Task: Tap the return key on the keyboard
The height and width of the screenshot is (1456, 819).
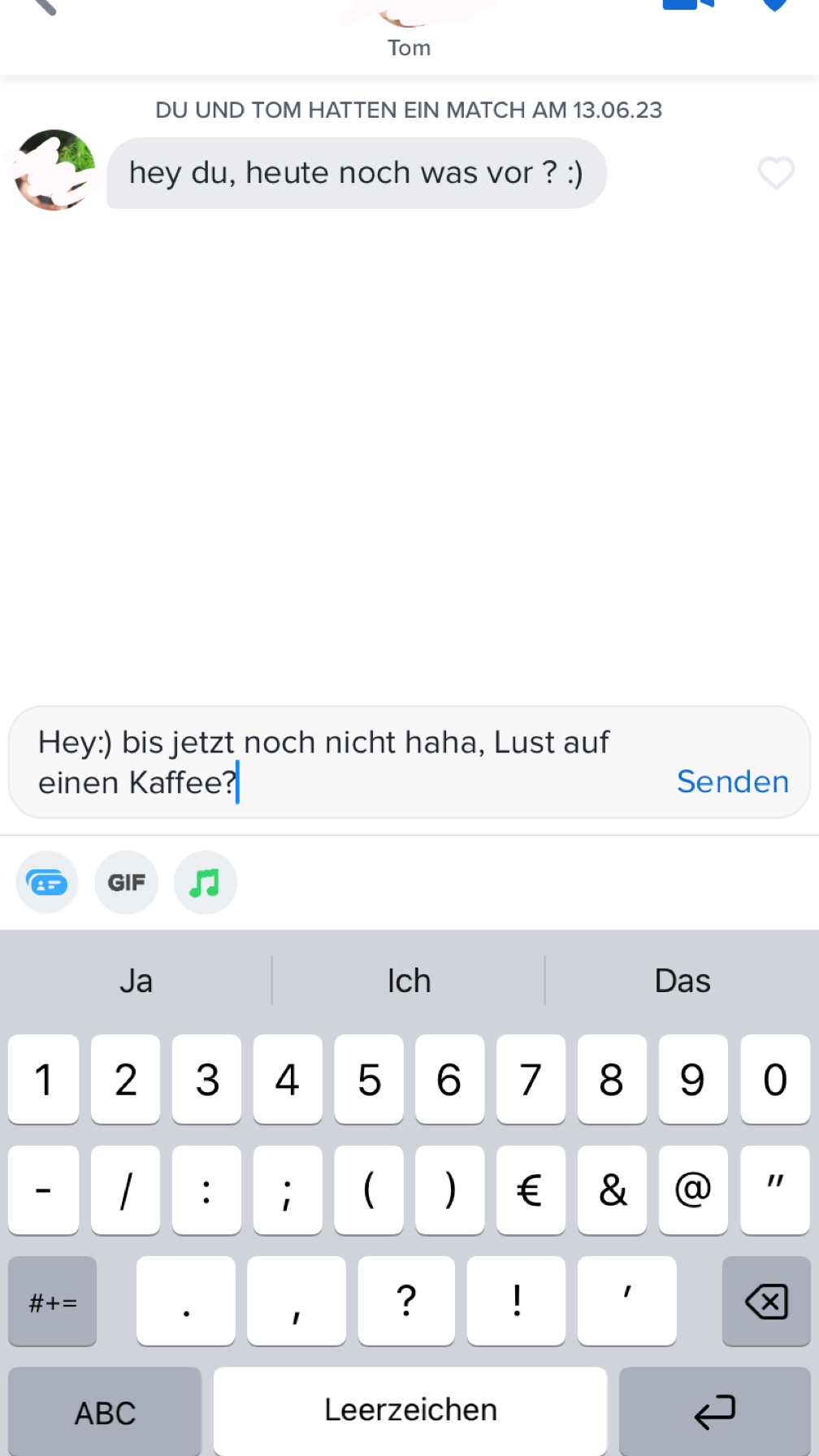Action: pos(714,1412)
